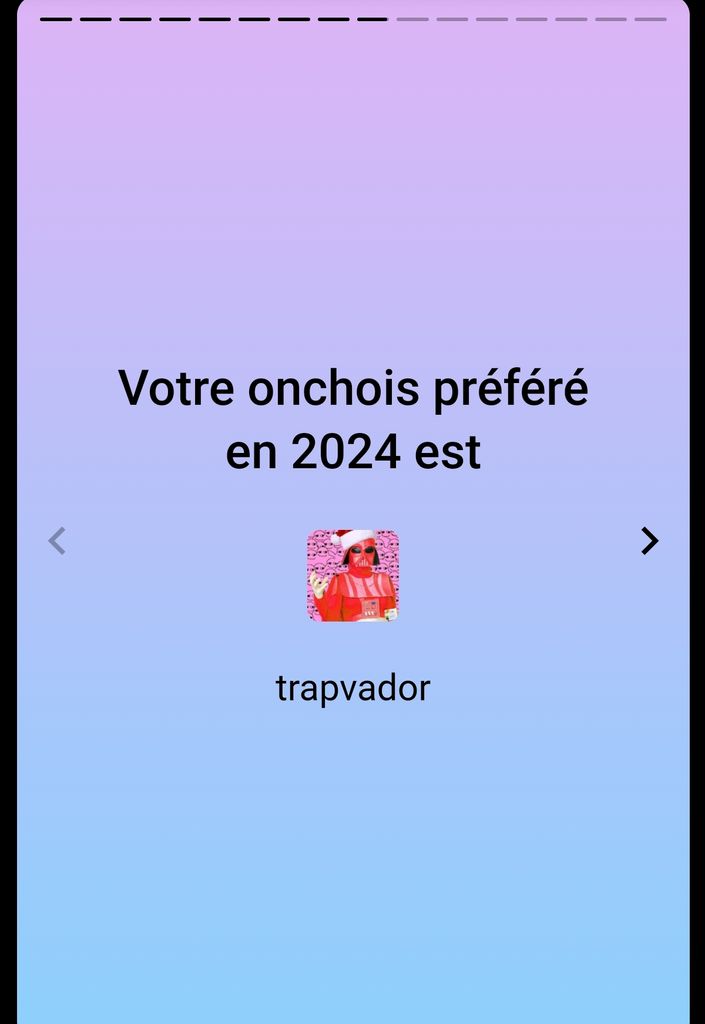Viewport: 705px width, 1024px height.
Task: Return to the previous recap slide
Action: point(57,541)
